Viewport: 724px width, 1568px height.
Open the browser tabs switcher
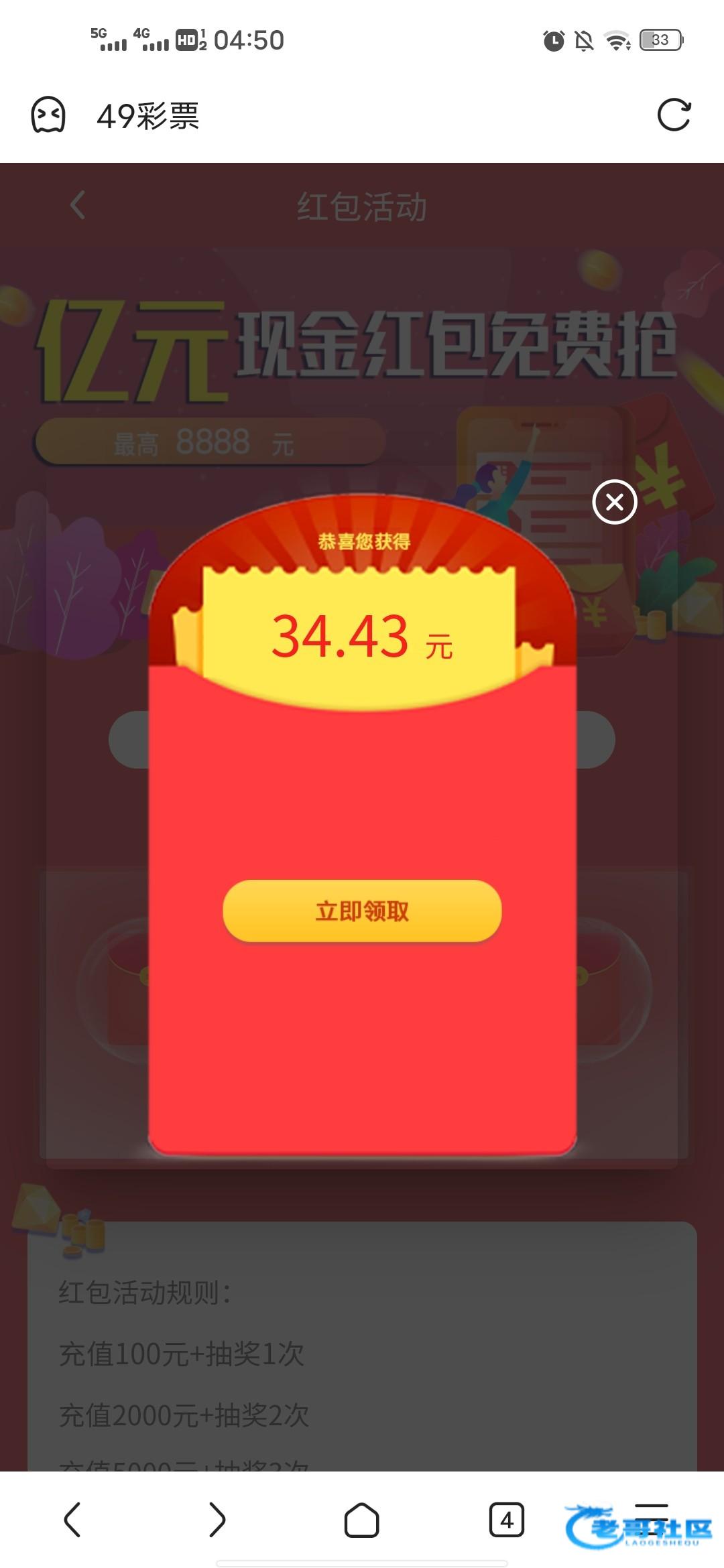[x=507, y=1519]
